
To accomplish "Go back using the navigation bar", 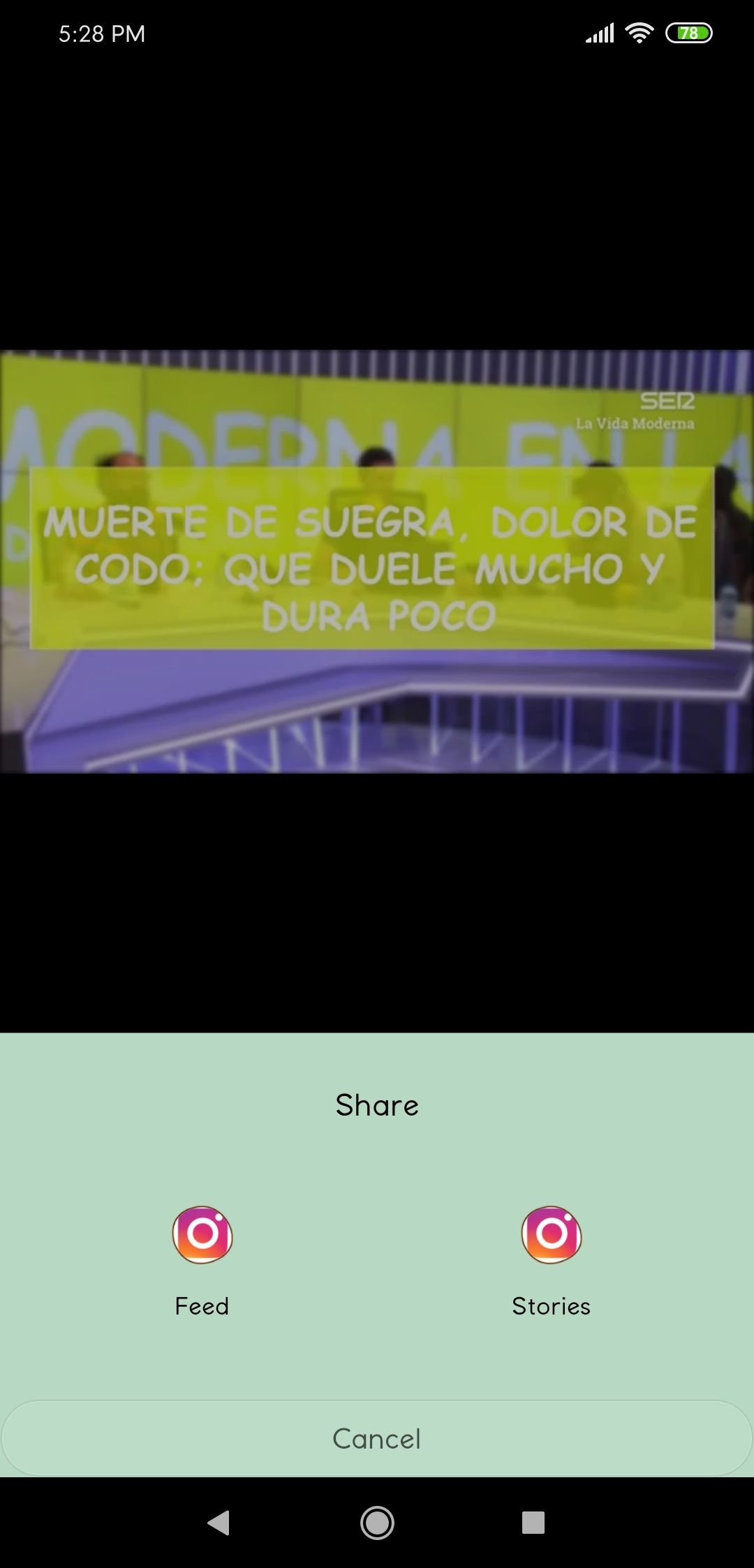I will coord(219,1523).
